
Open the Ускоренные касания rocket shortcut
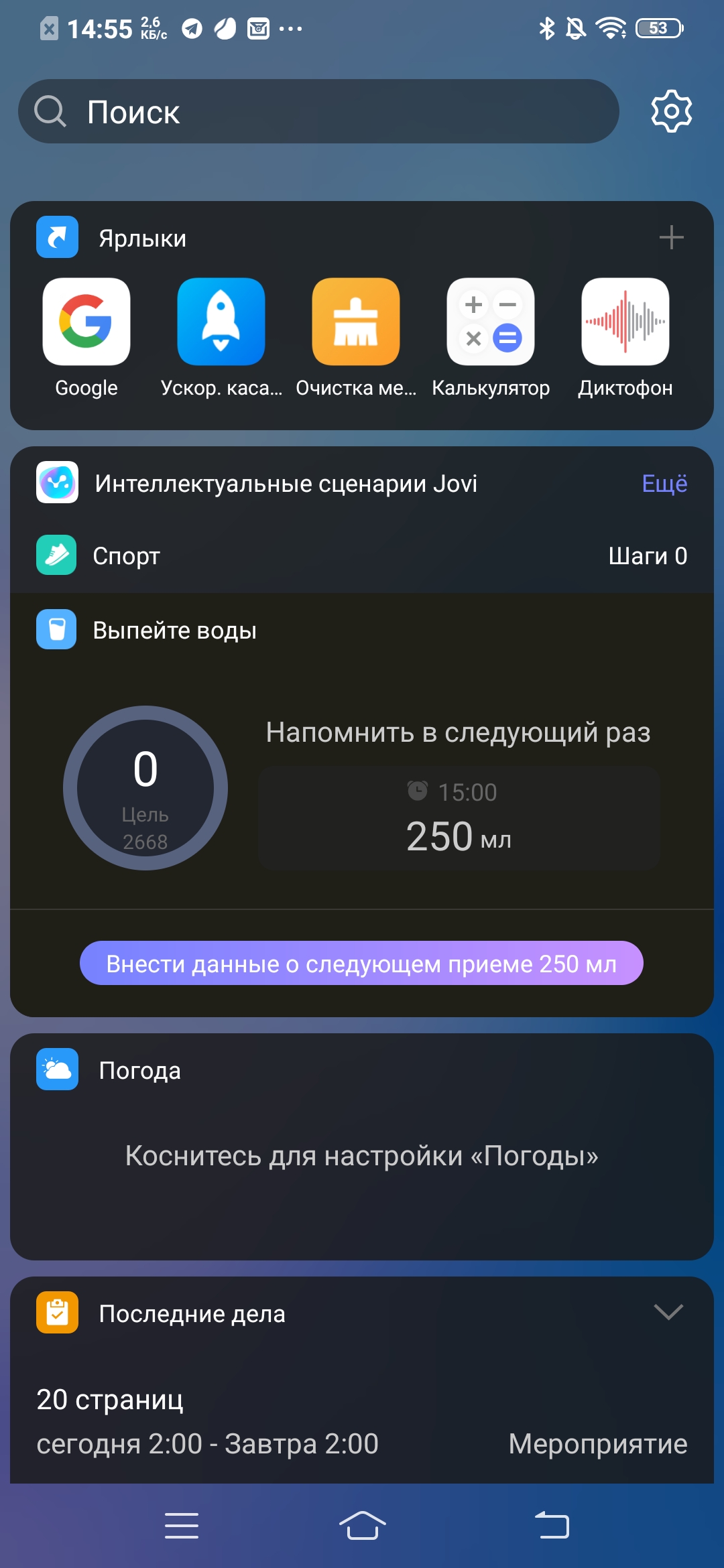221,322
